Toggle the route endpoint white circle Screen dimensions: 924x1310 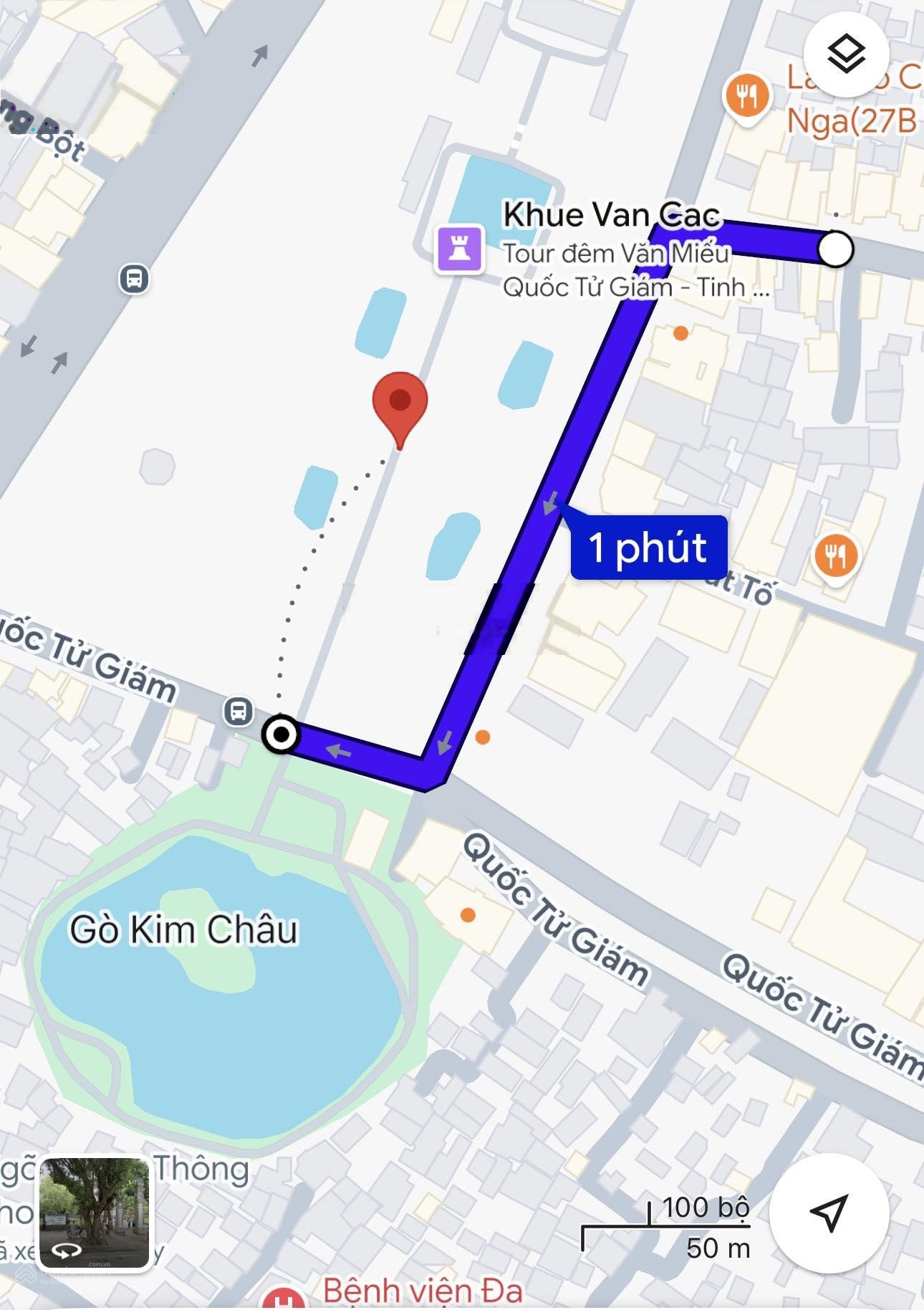pyautogui.click(x=835, y=250)
